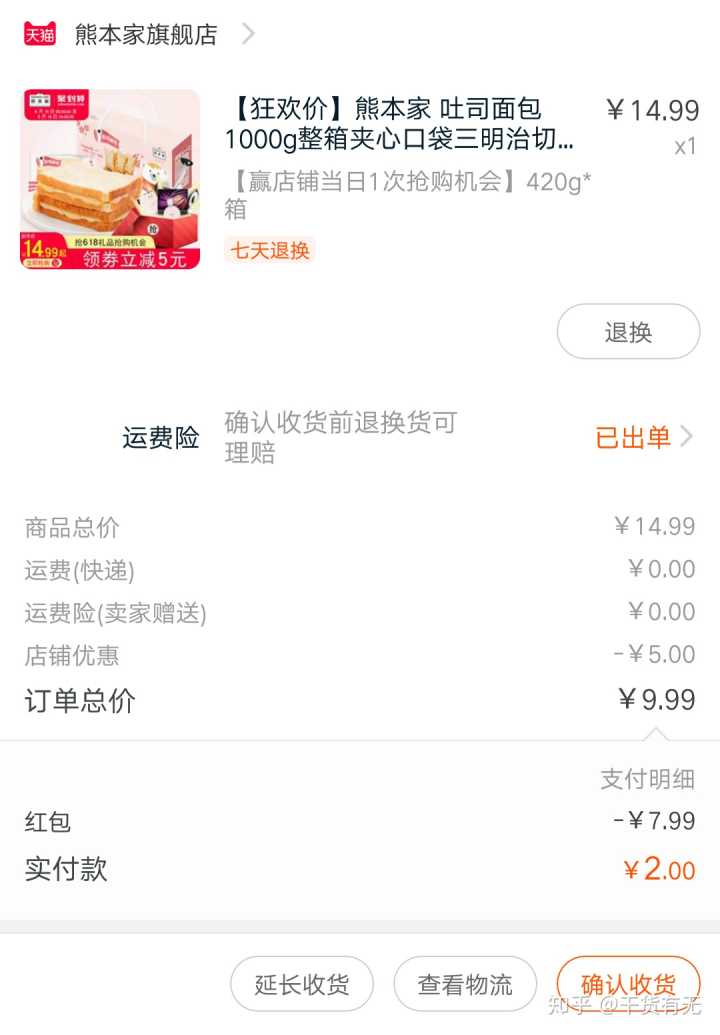Confirm receipt with 确认收货
The image size is (720, 1035).
[x=628, y=984]
